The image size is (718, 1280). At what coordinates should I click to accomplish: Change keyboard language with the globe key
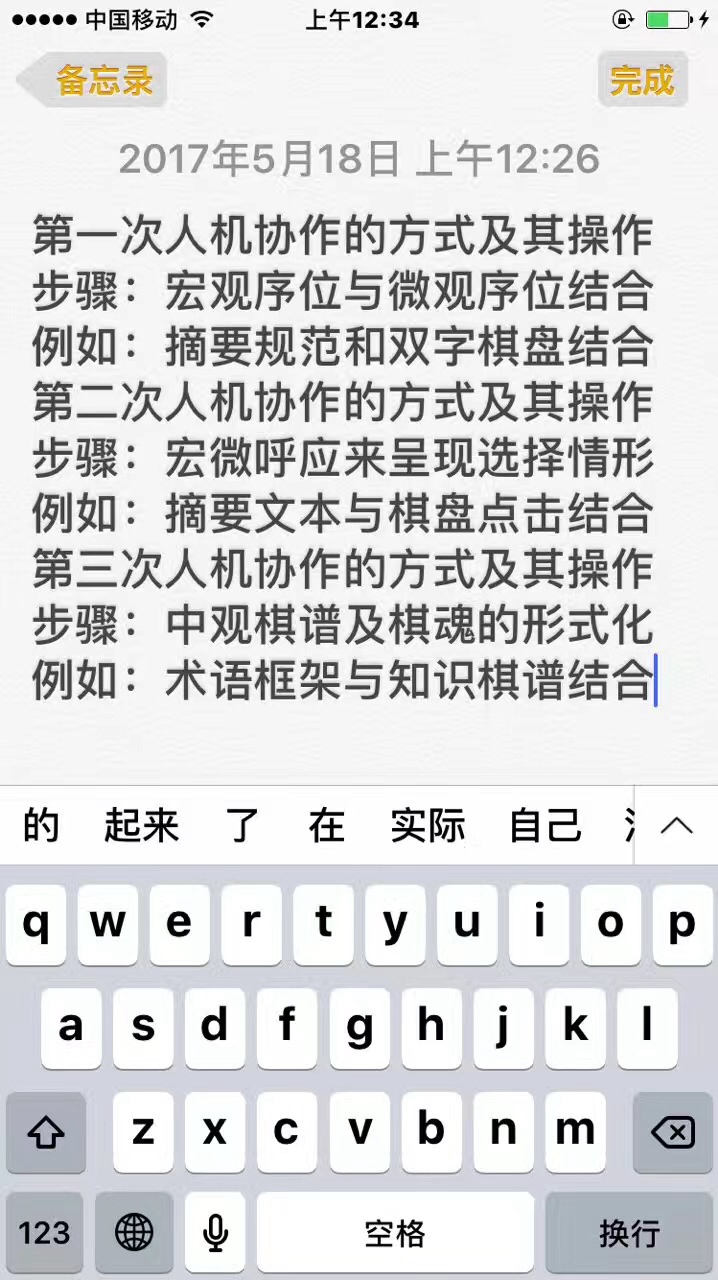coord(134,1232)
